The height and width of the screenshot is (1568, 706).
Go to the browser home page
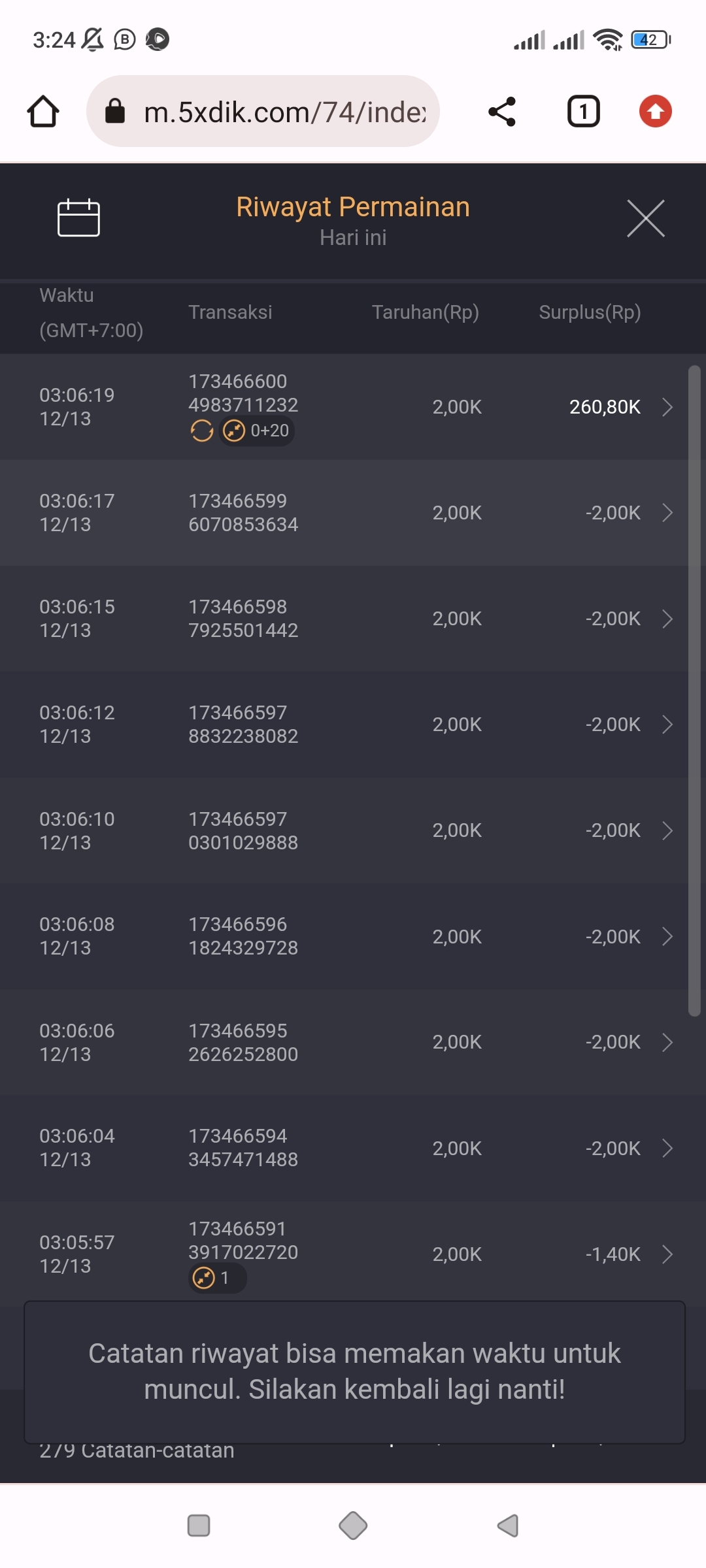[x=43, y=112]
